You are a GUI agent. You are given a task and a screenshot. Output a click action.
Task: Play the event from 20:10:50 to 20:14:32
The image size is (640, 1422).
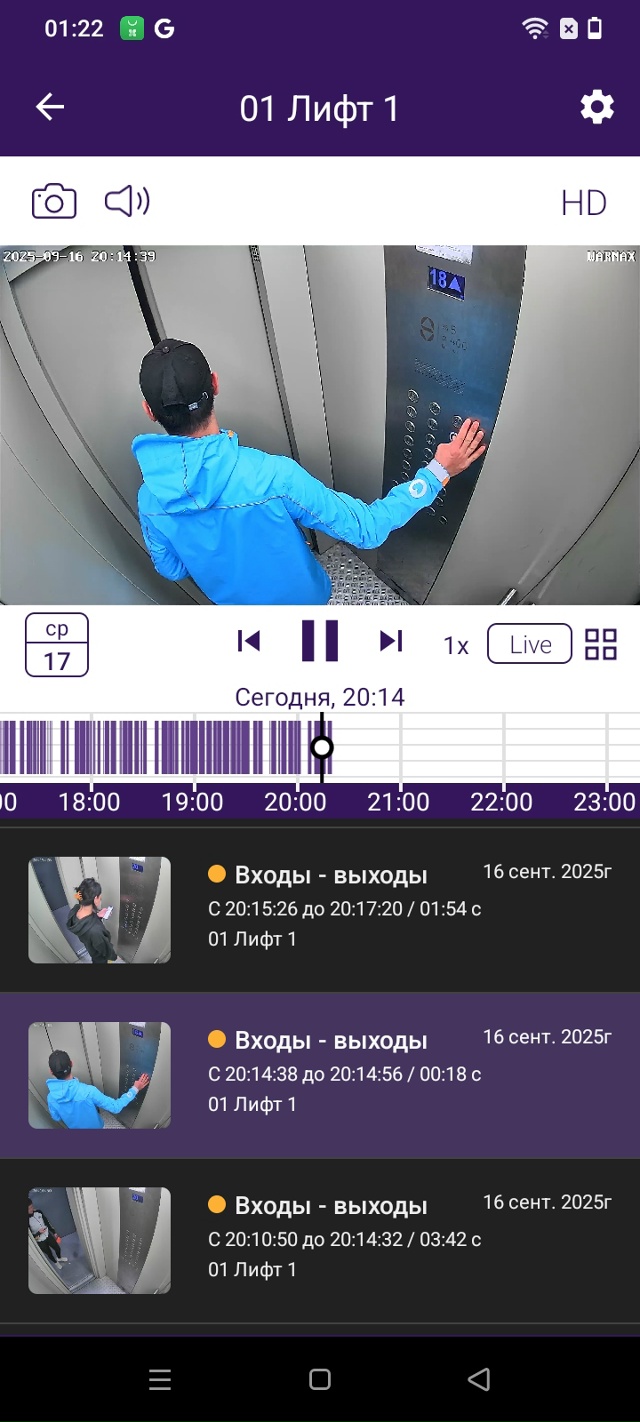pos(320,1240)
